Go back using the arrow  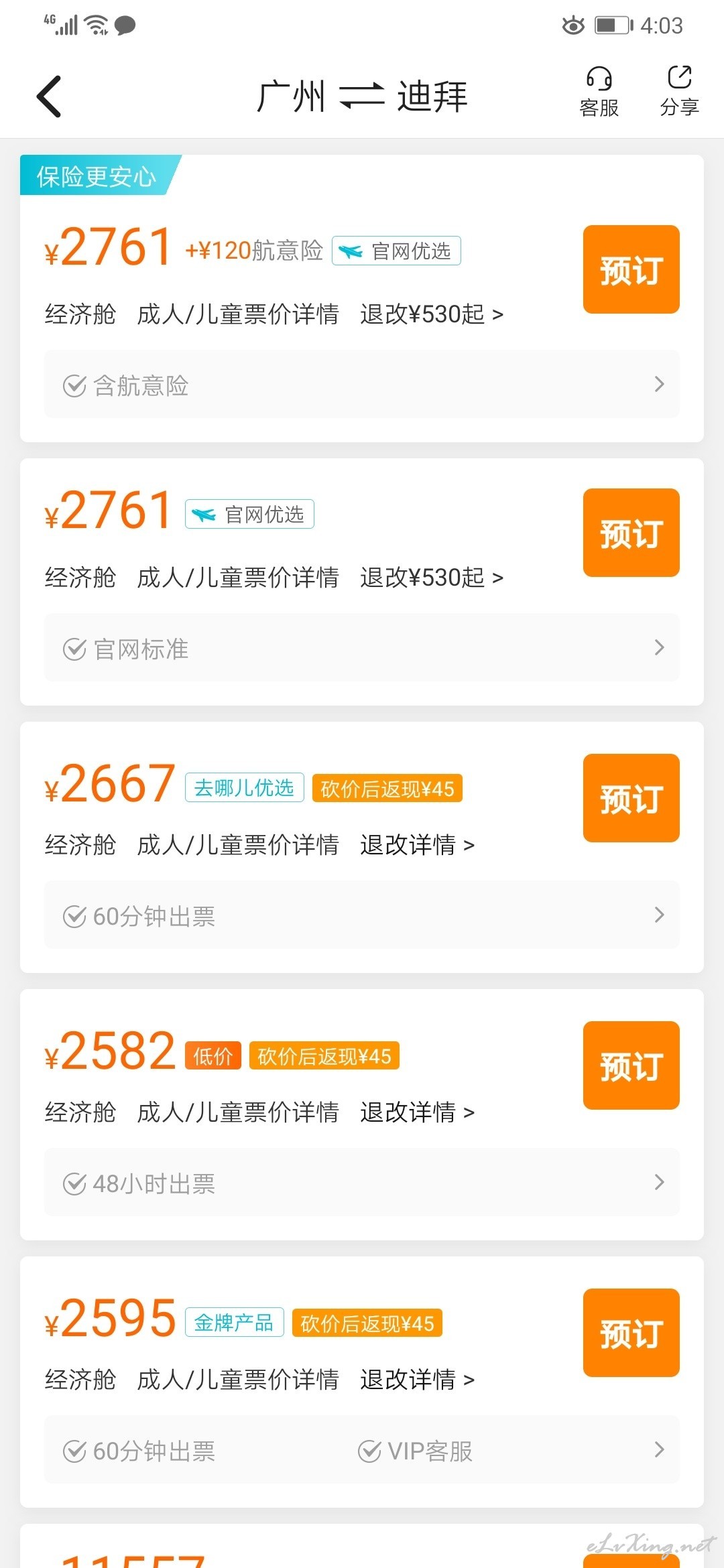pyautogui.click(x=49, y=96)
